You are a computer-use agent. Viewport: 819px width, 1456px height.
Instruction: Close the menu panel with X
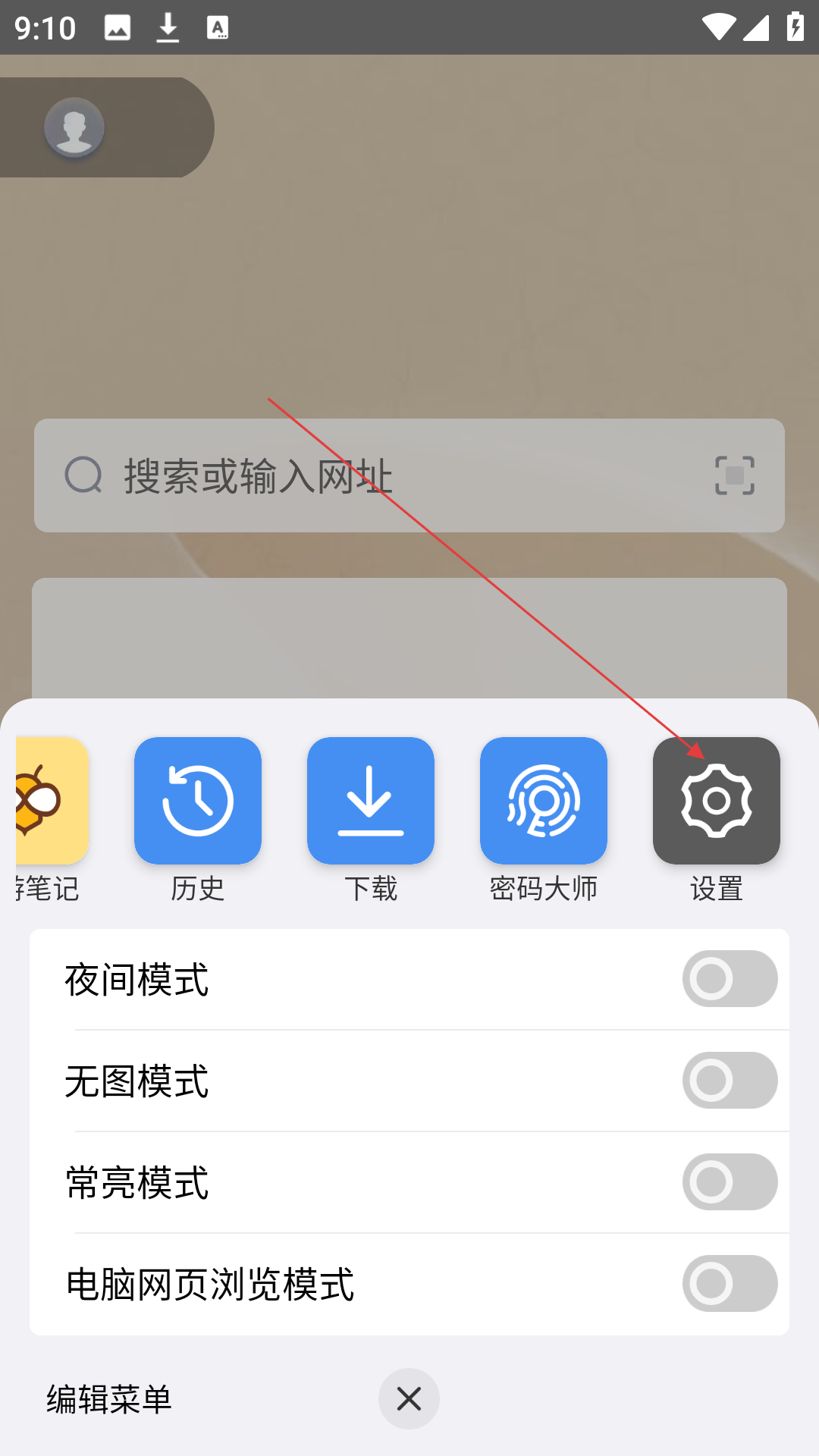coord(409,1398)
